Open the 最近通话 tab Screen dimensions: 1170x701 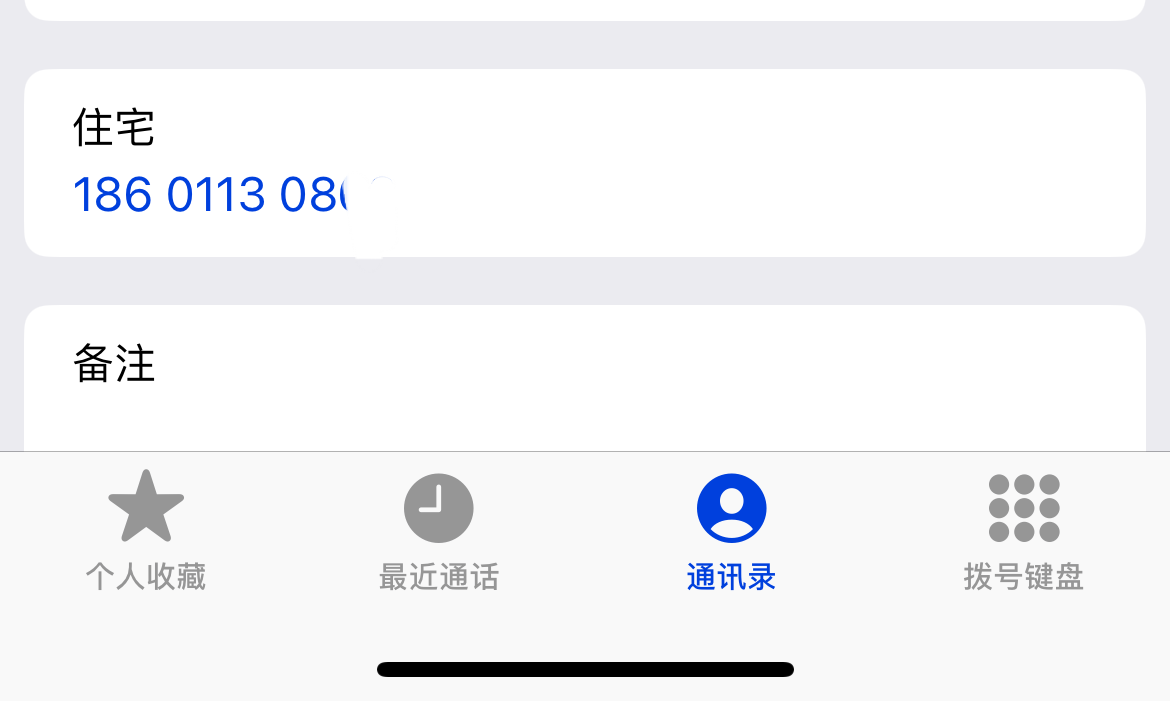tap(438, 530)
